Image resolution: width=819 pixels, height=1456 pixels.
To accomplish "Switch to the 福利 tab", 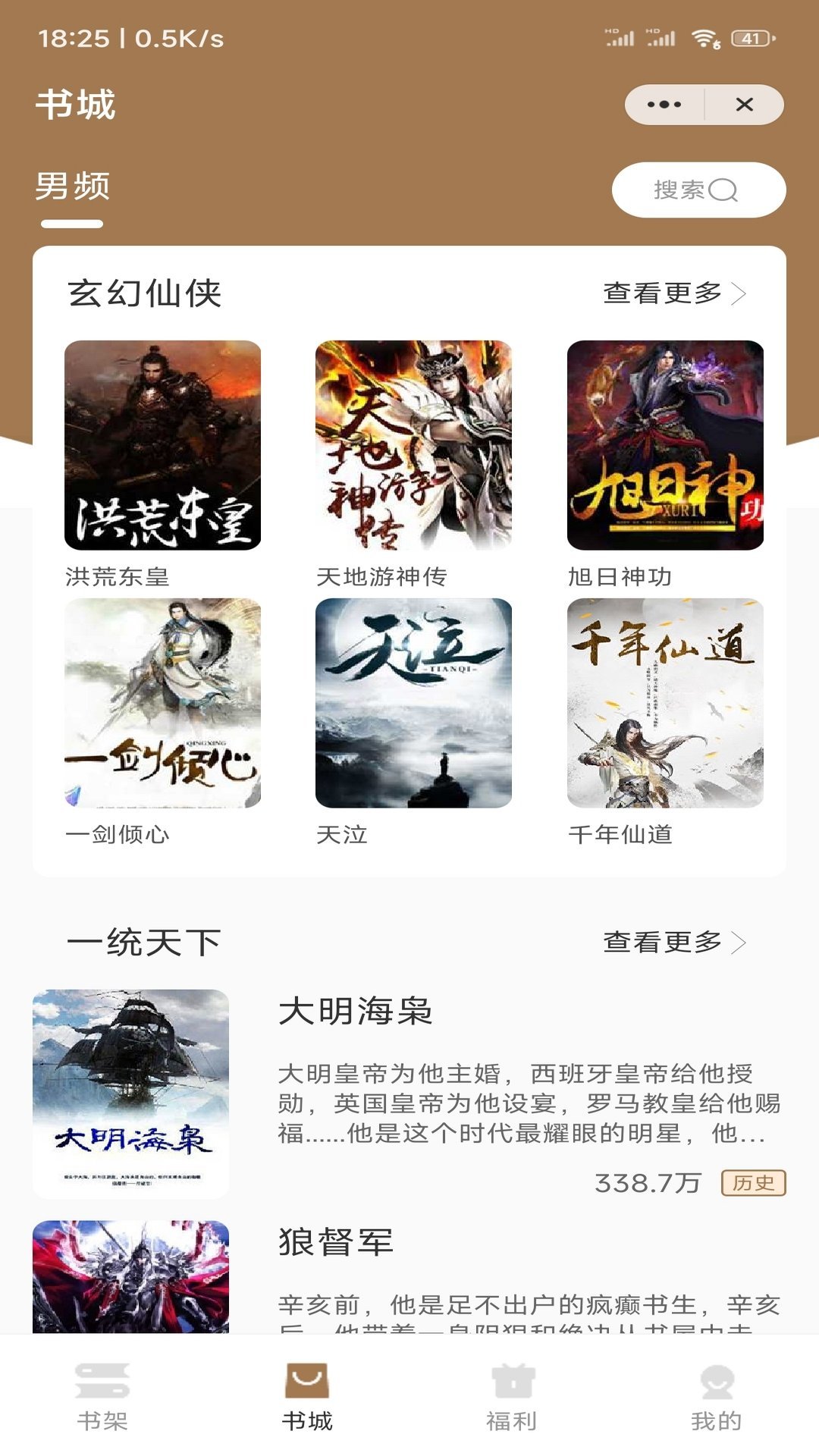I will [x=512, y=1397].
